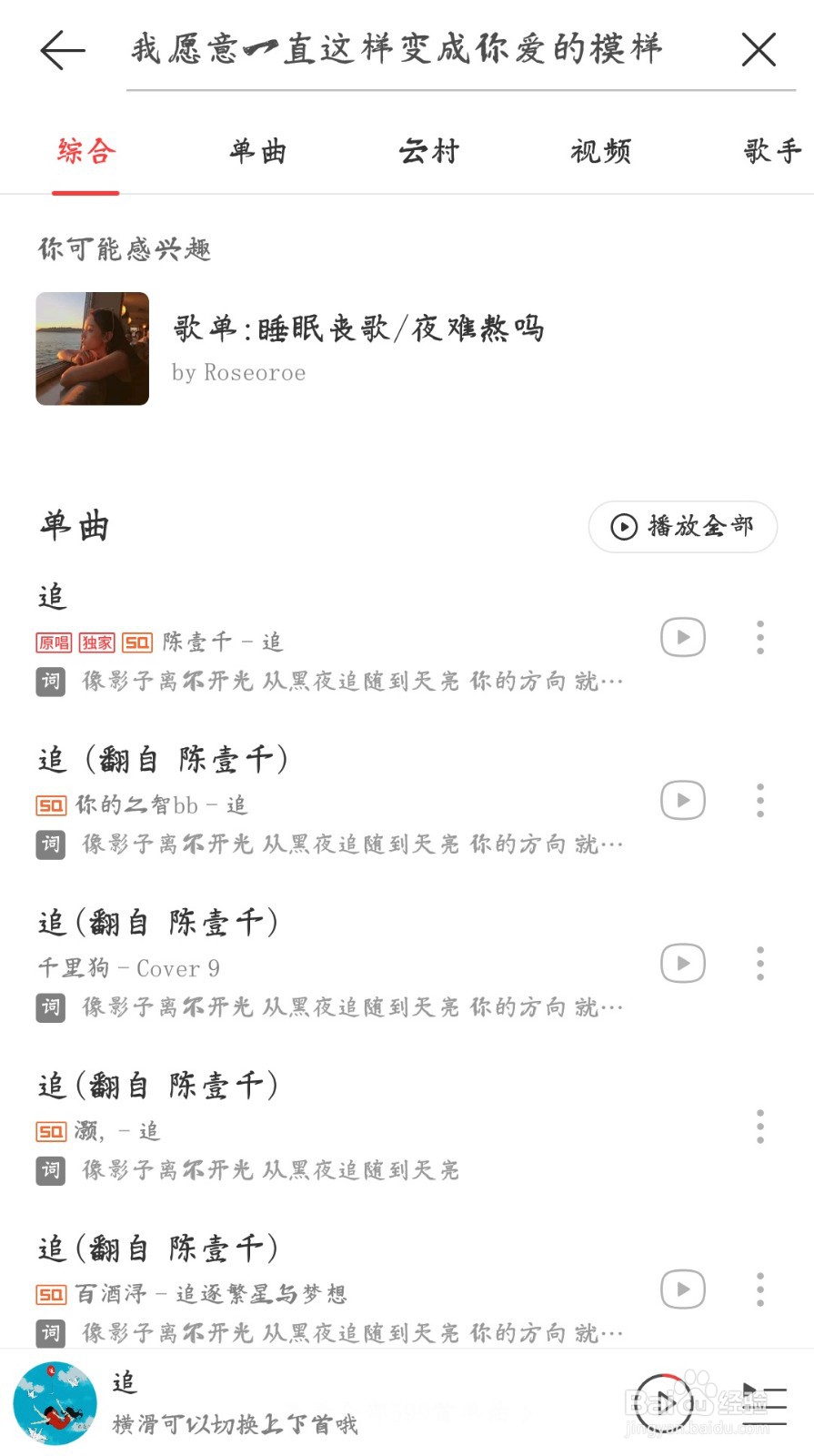
Task: Switch to the 单曲 tab
Action: point(257,152)
